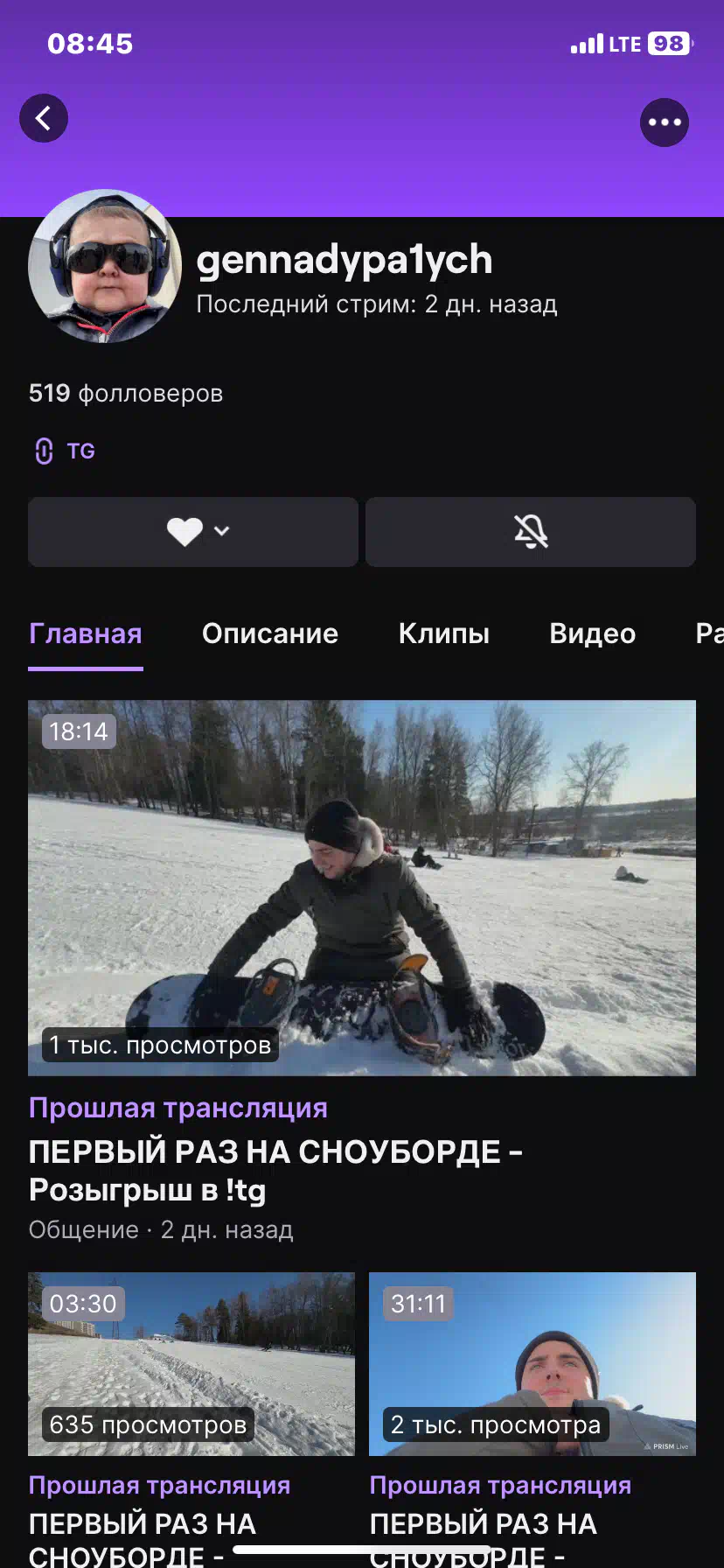Open the three-dot overflow menu
724x1568 pixels.
click(x=665, y=122)
